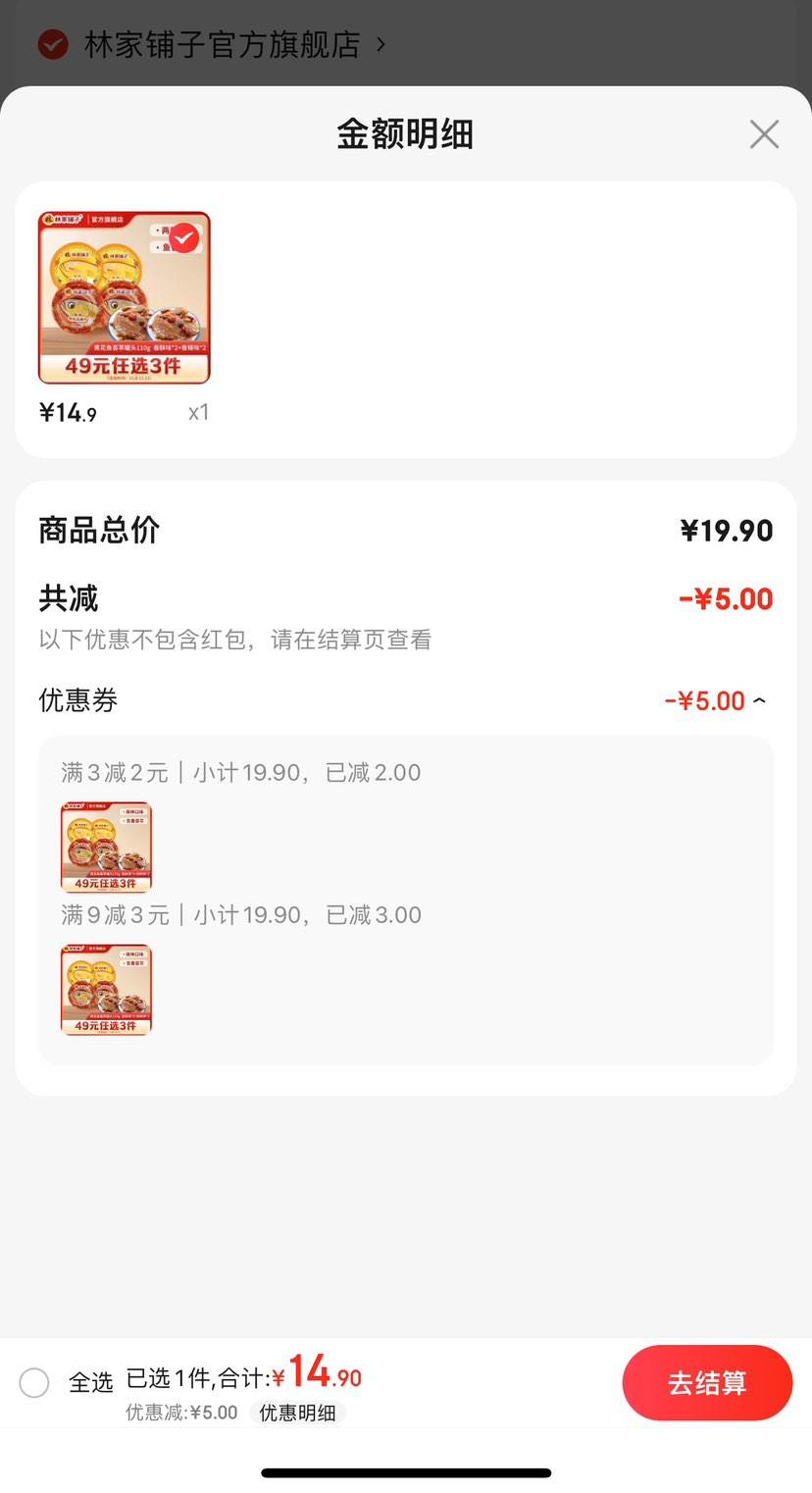Toggle the 全选 select-all circle
This screenshot has width=812, height=1493.
click(x=33, y=1382)
